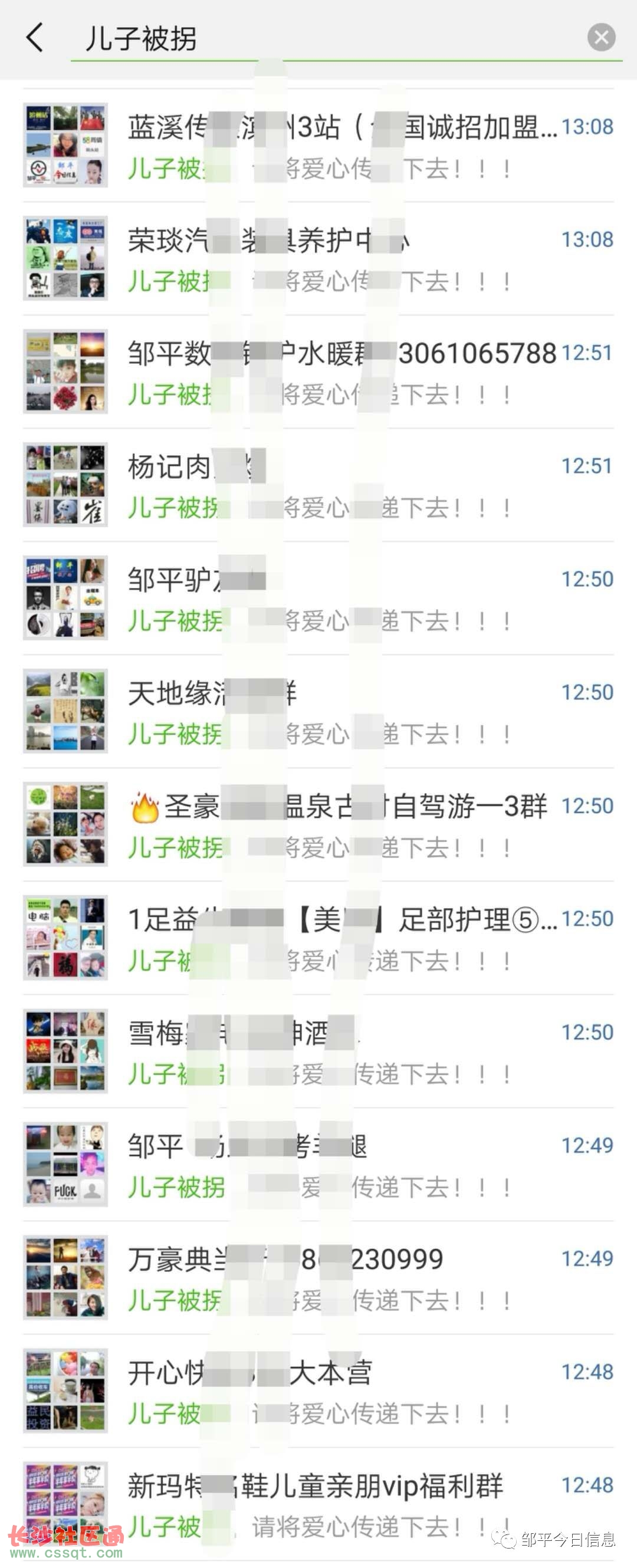Screen dimensions: 637x1568
Task: Open the 1足益 足部护理⑤ group result
Action: tap(341, 939)
